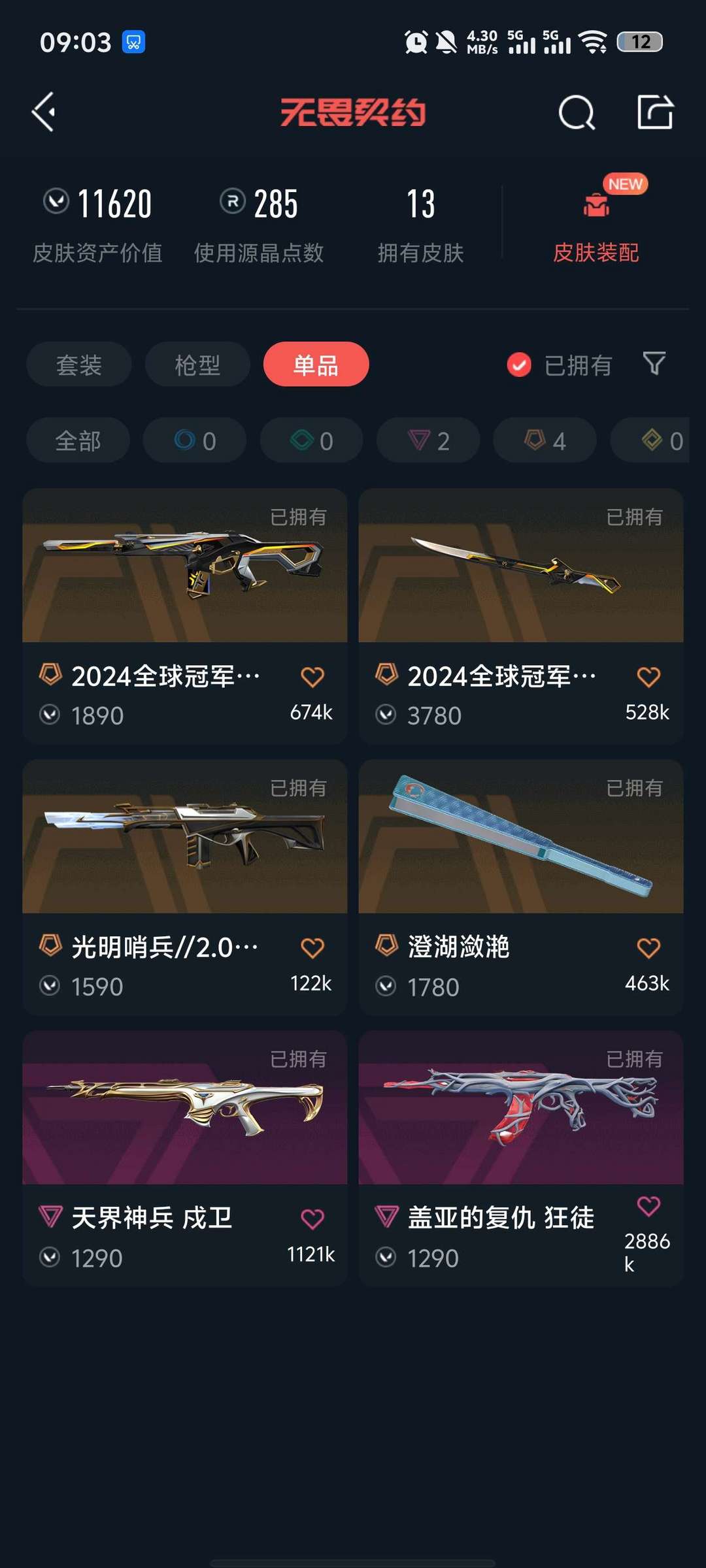Go back using the top-left arrow
This screenshot has width=706, height=1568.
[x=44, y=112]
